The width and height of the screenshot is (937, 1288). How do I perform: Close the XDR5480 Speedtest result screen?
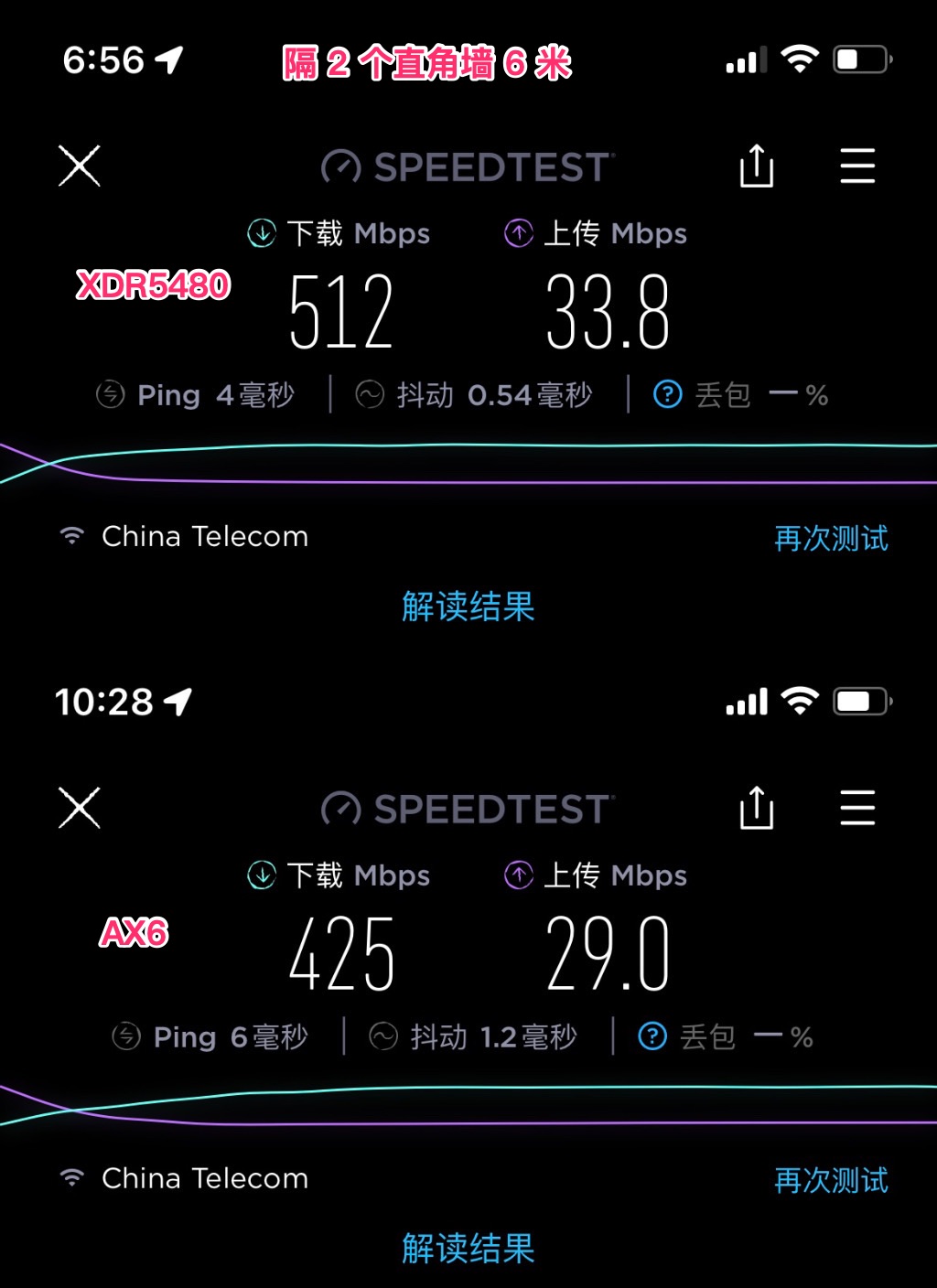click(x=79, y=166)
